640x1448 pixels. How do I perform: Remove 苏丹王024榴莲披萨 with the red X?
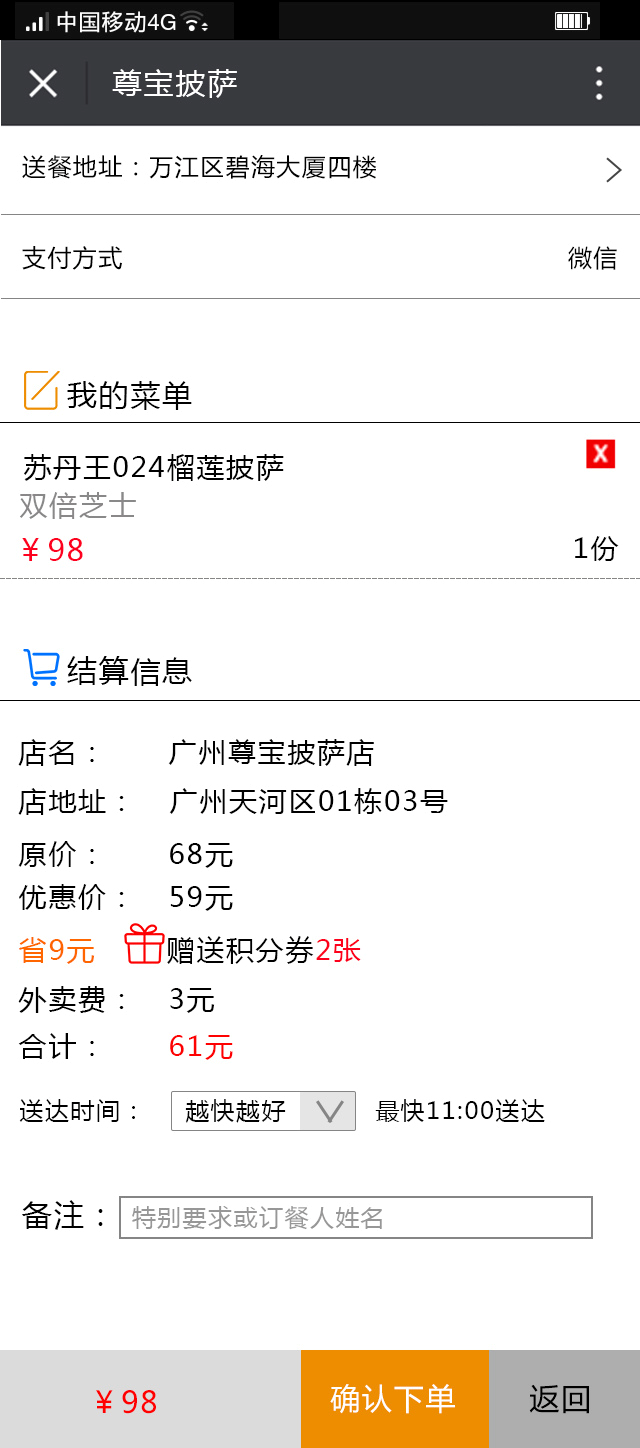pos(600,454)
